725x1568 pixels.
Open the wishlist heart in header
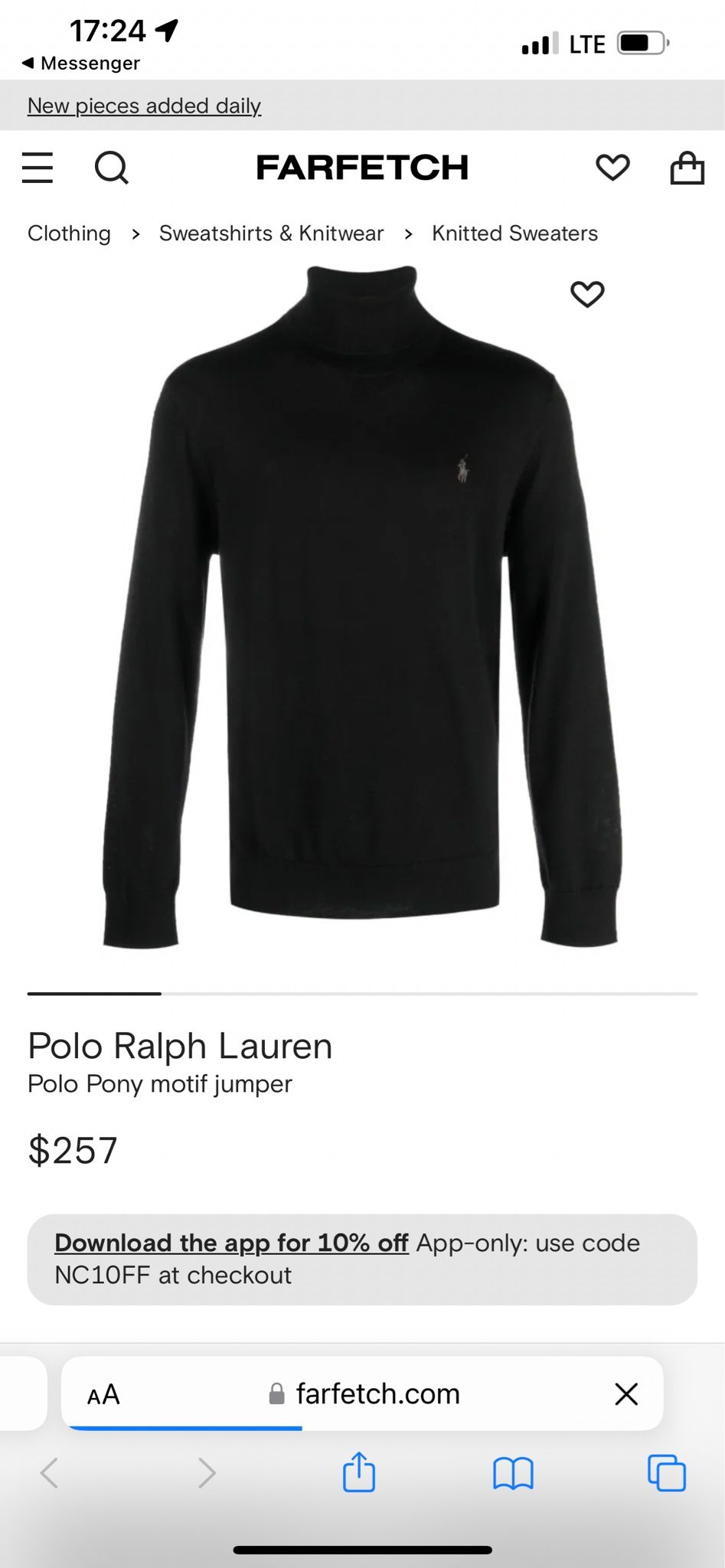tap(612, 168)
